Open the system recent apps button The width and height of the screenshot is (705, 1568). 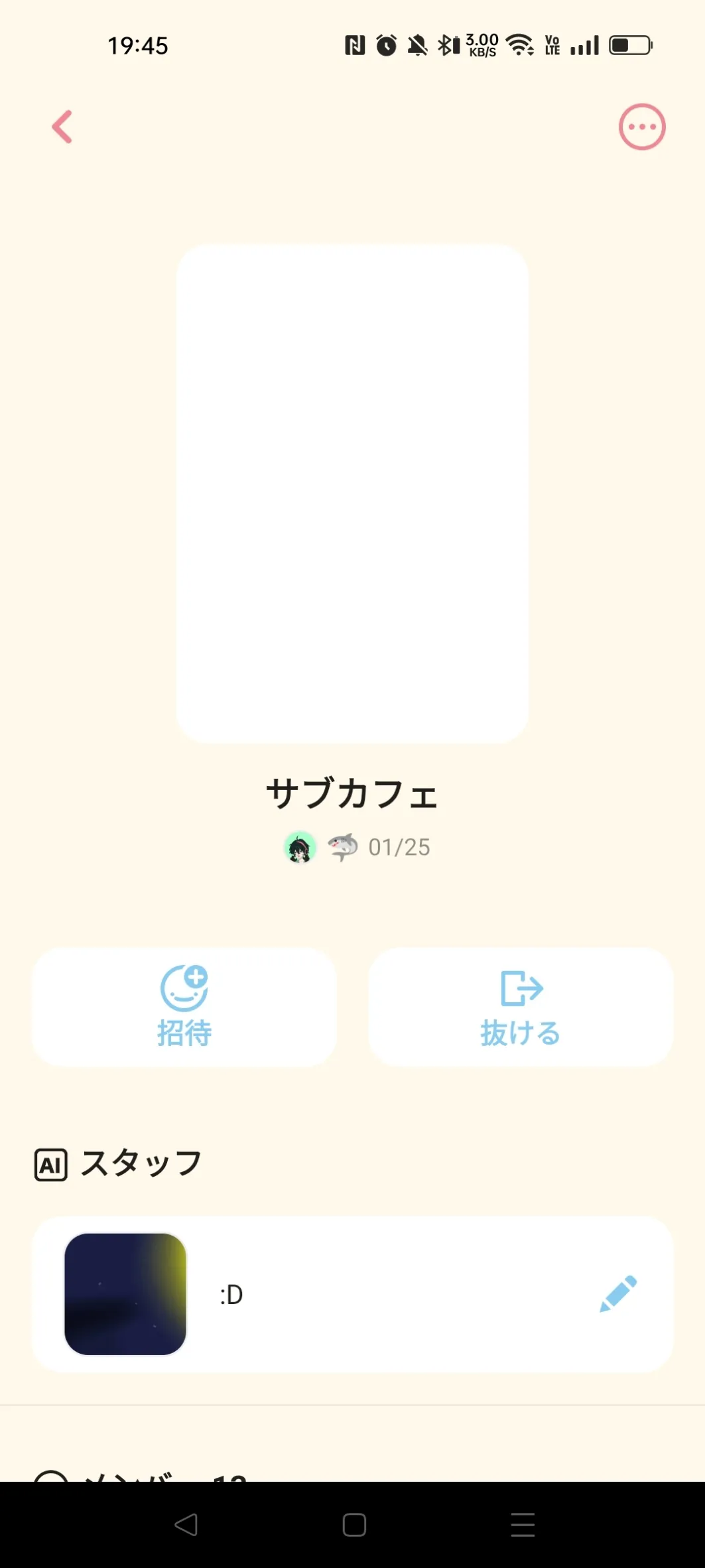click(523, 1524)
